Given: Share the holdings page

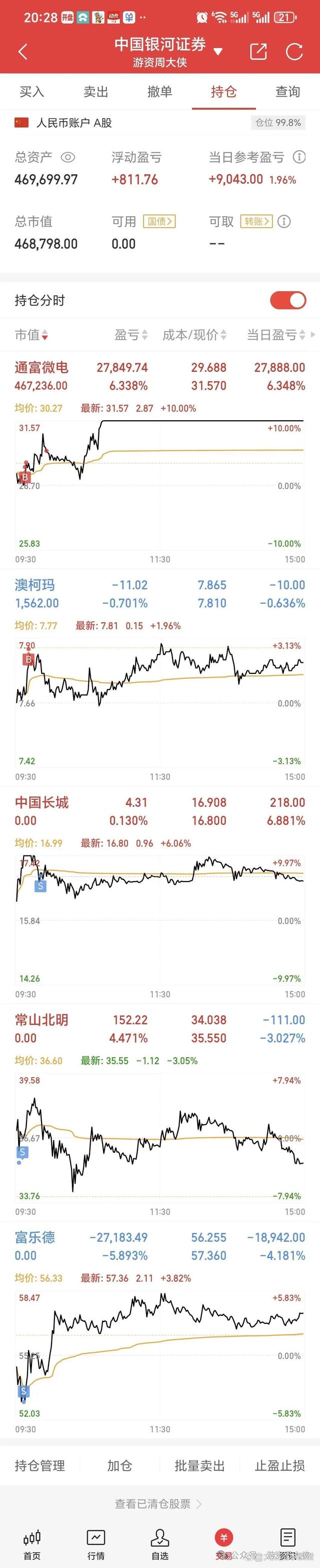Looking at the screenshot, I should point(258,52).
